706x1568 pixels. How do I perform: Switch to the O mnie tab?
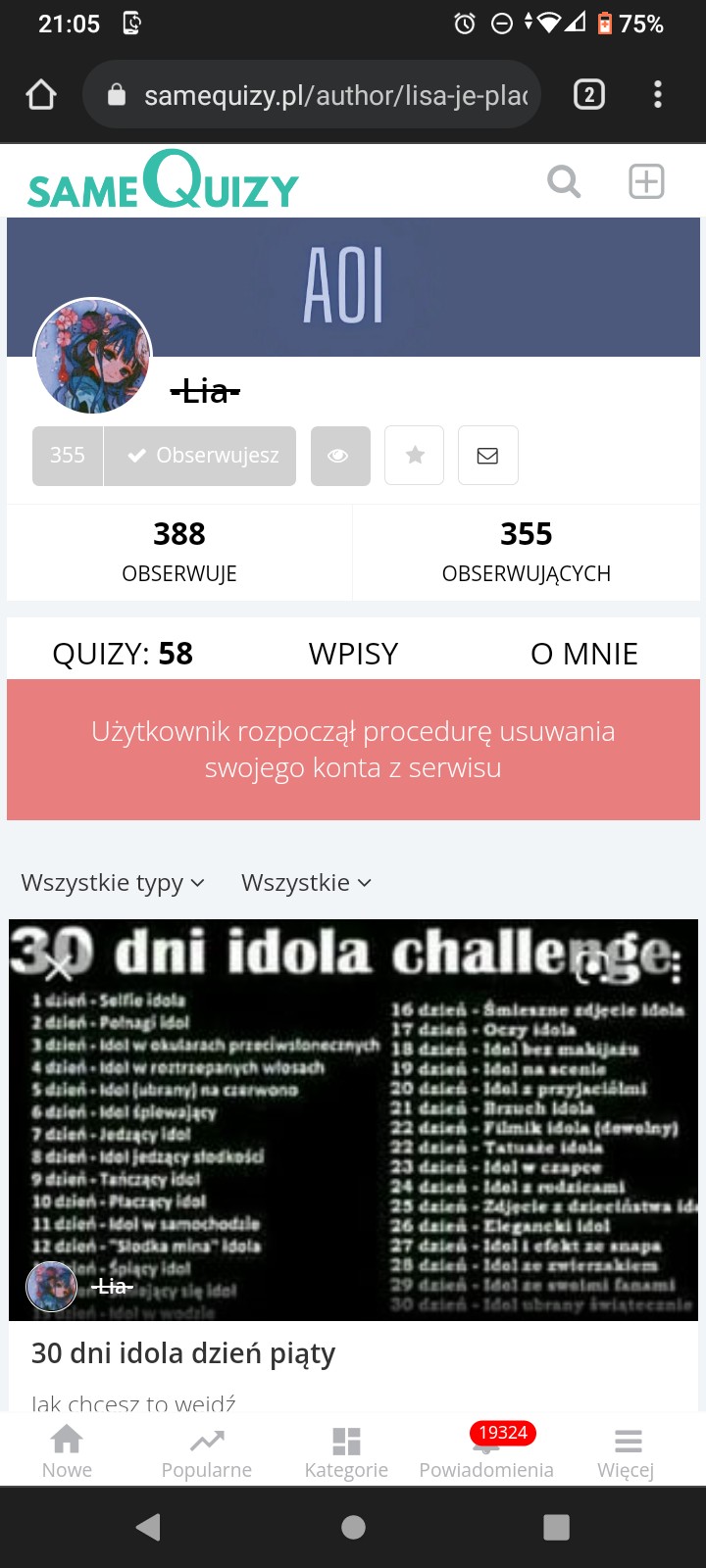[584, 654]
